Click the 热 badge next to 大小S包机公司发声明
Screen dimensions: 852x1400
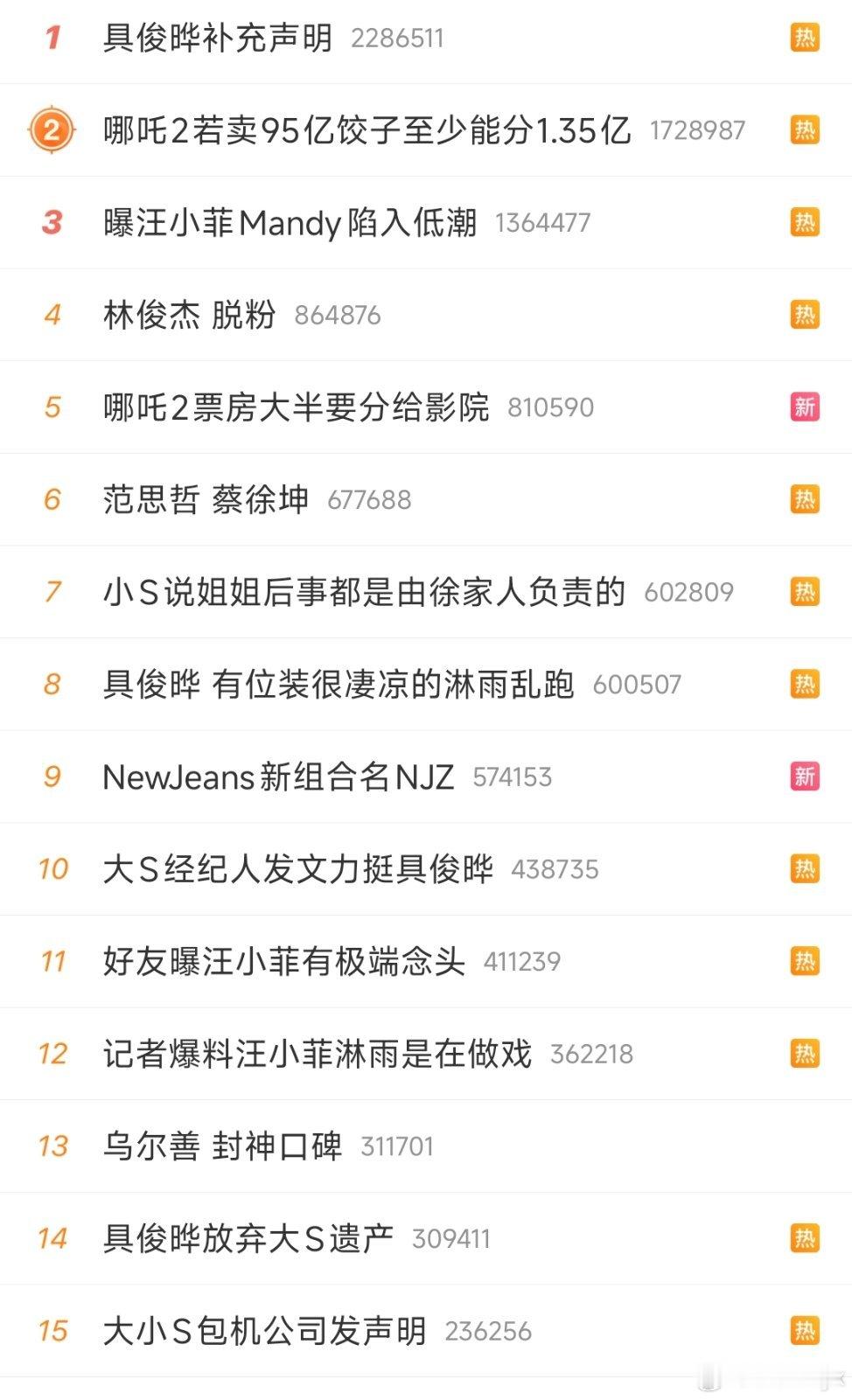tap(805, 1329)
